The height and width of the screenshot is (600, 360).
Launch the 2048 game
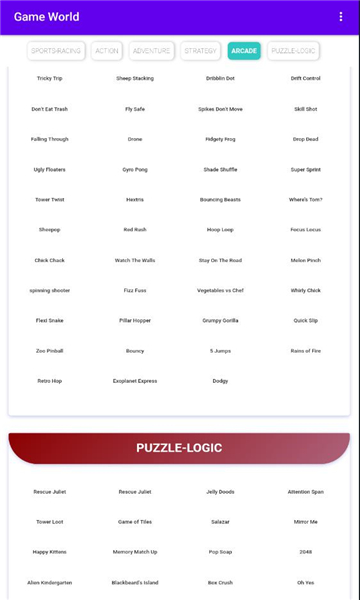(x=306, y=552)
